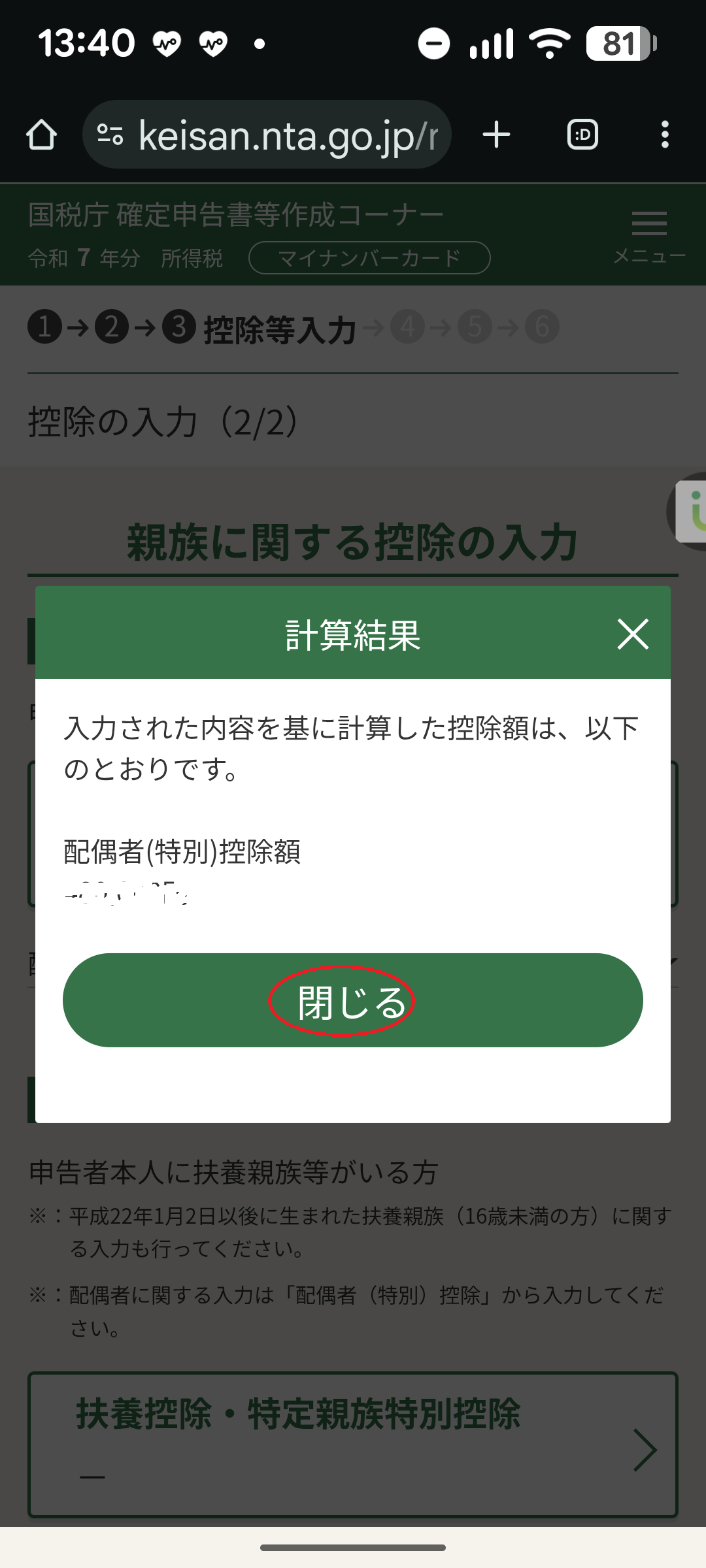Open the browser overflow menu
Viewport: 706px width, 1568px height.
click(664, 135)
